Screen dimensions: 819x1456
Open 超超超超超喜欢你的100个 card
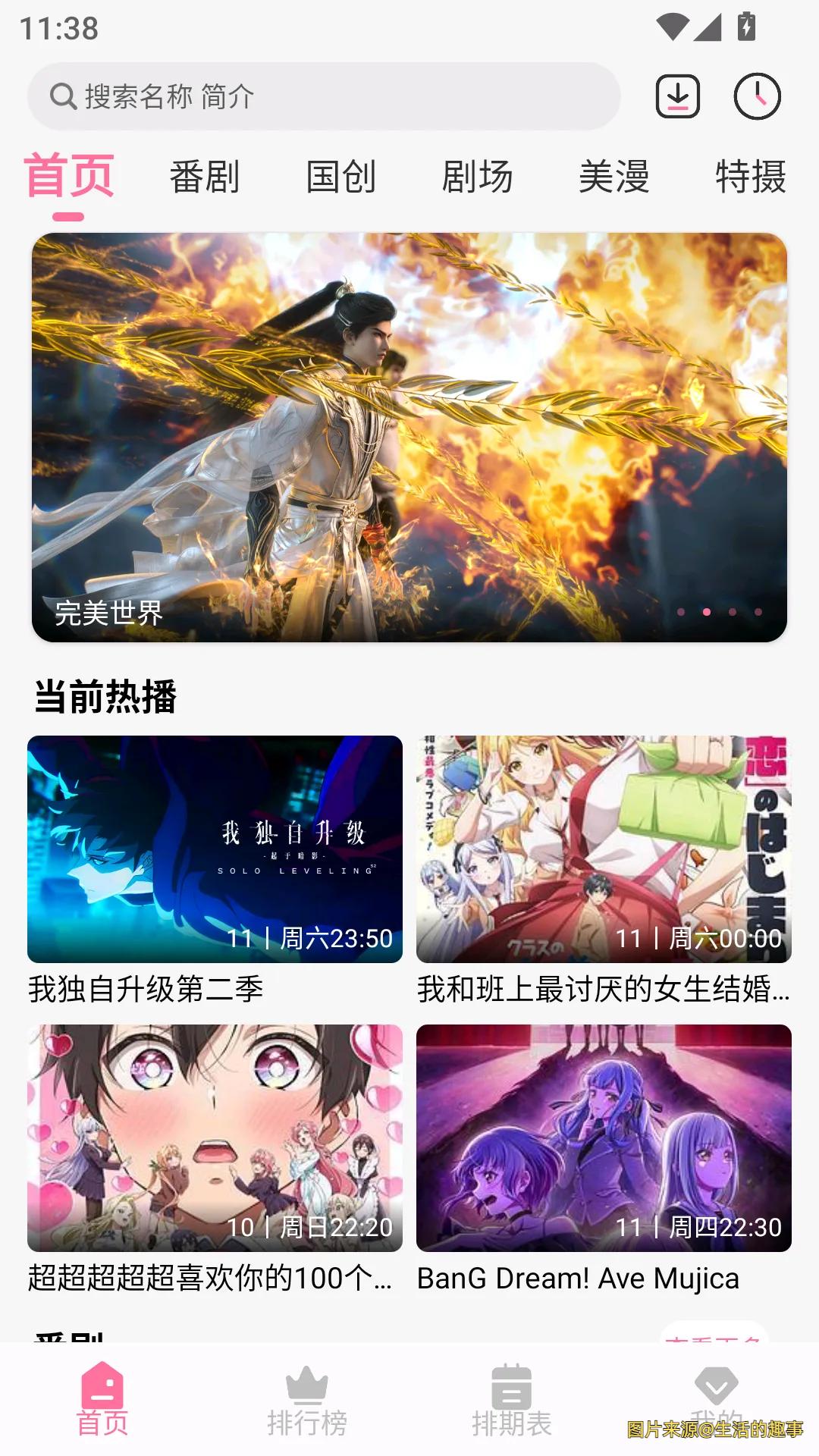click(215, 1137)
